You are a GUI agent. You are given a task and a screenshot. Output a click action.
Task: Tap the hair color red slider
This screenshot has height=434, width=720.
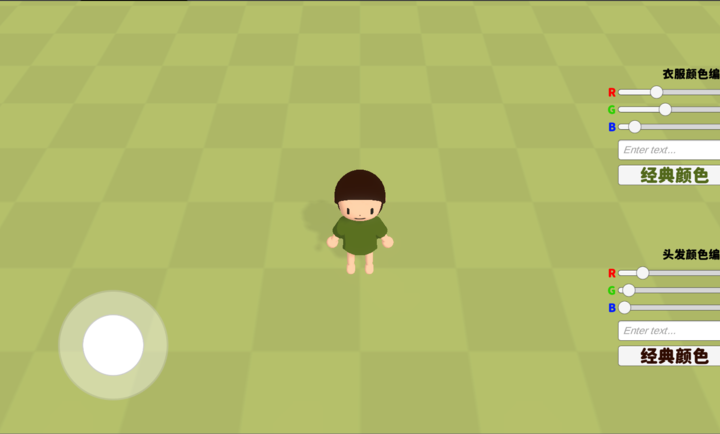tap(642, 273)
